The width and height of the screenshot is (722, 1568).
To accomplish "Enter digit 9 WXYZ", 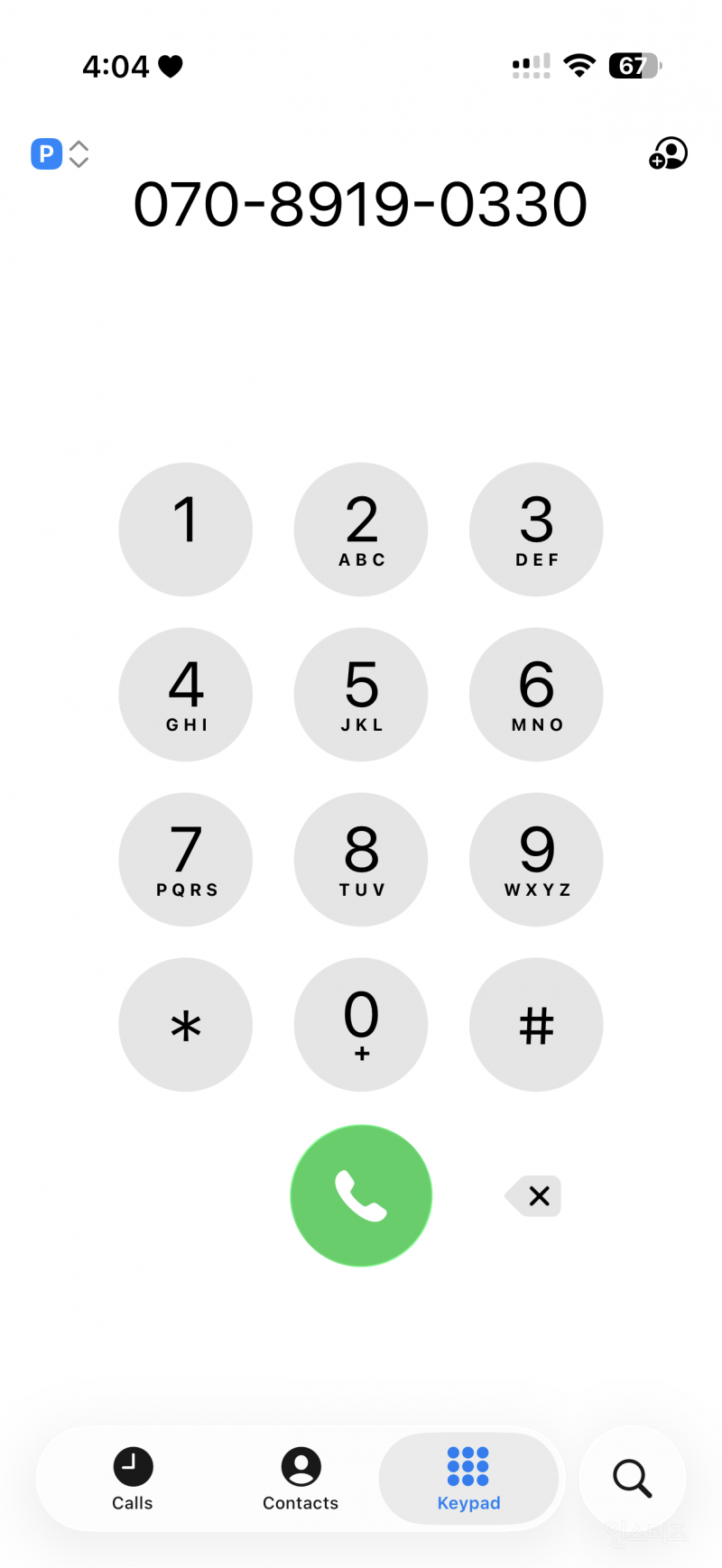I will tap(536, 860).
